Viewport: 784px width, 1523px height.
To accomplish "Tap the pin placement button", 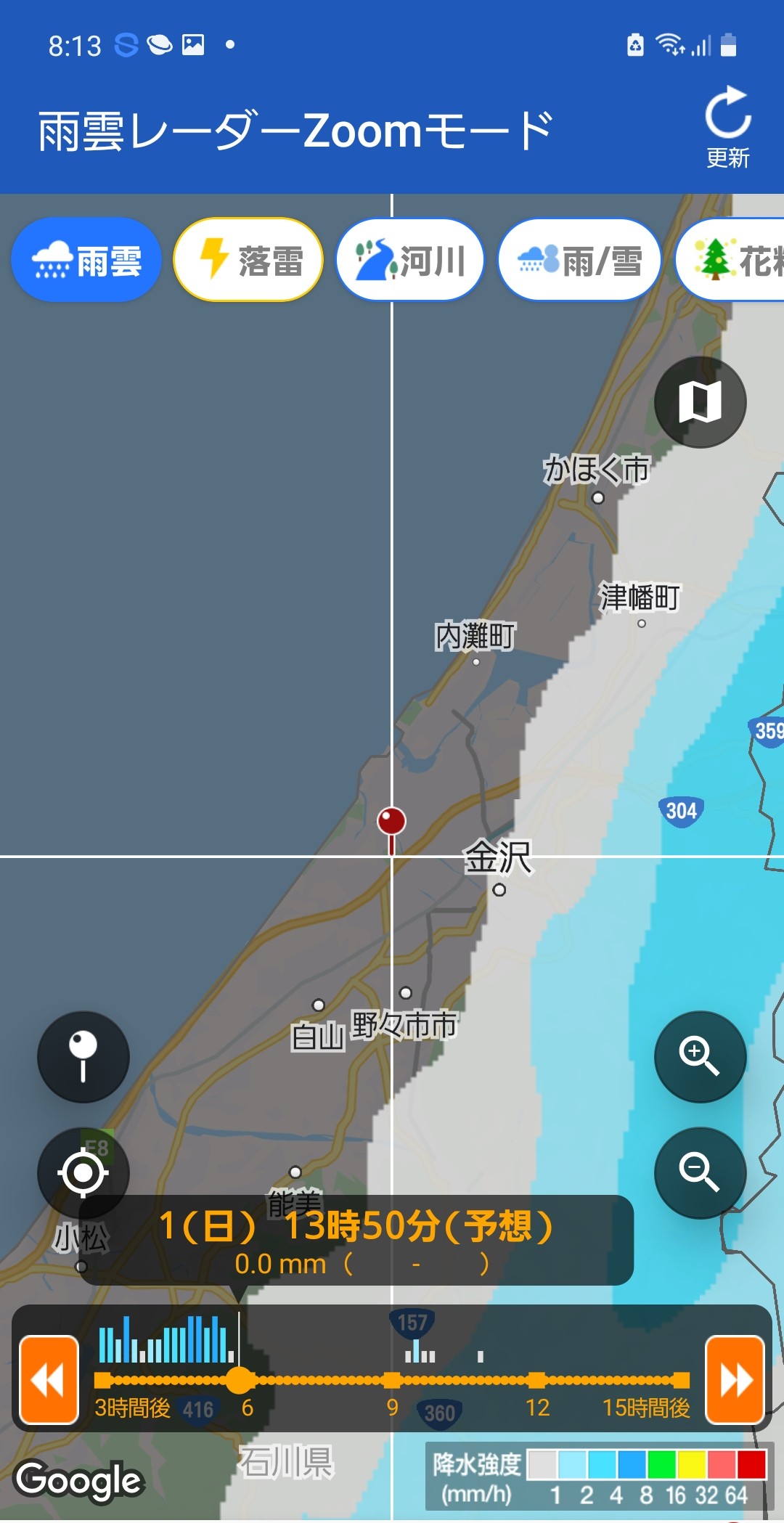I will [x=83, y=1057].
